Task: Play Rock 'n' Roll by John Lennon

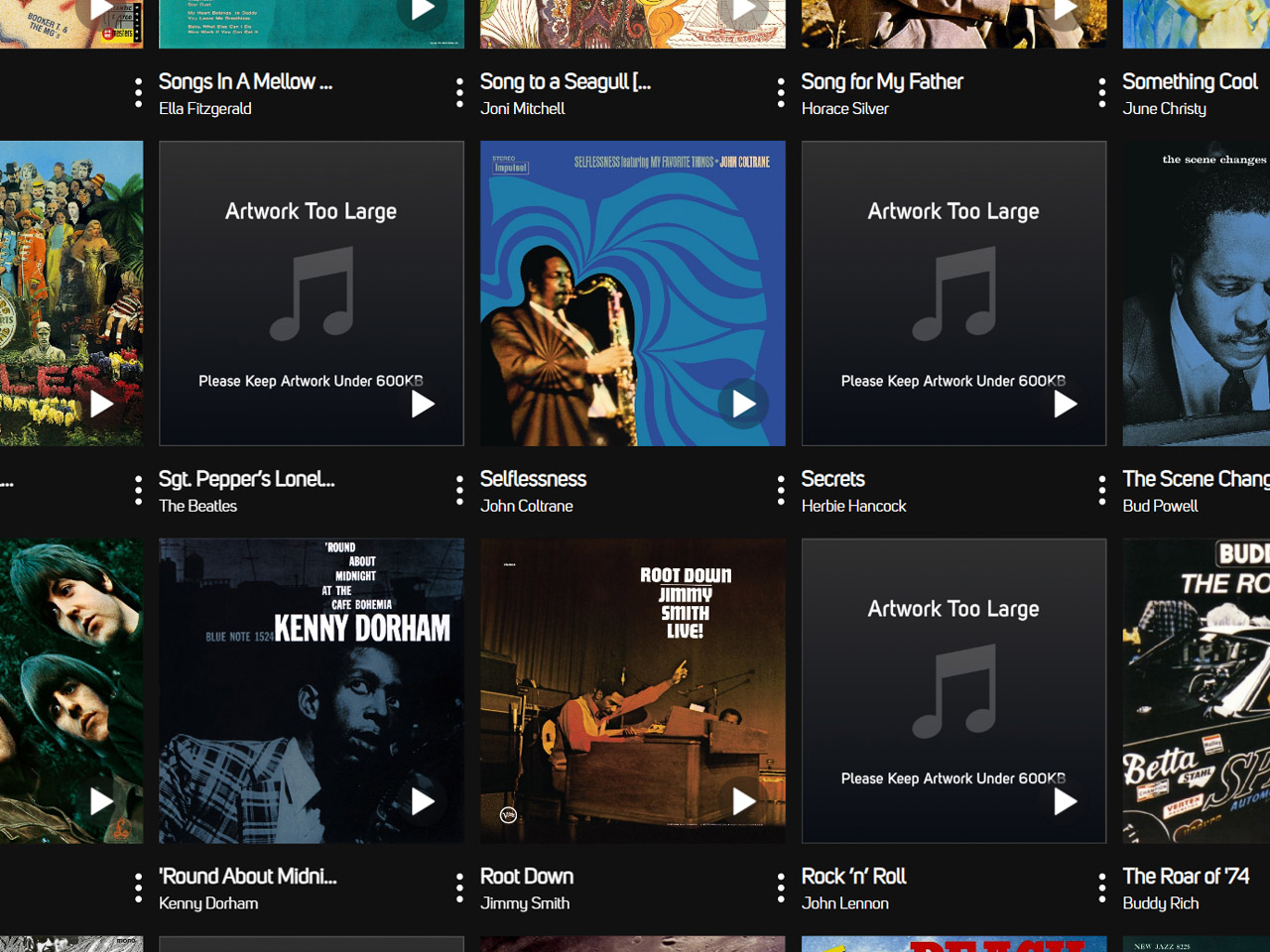Action: (x=1065, y=801)
